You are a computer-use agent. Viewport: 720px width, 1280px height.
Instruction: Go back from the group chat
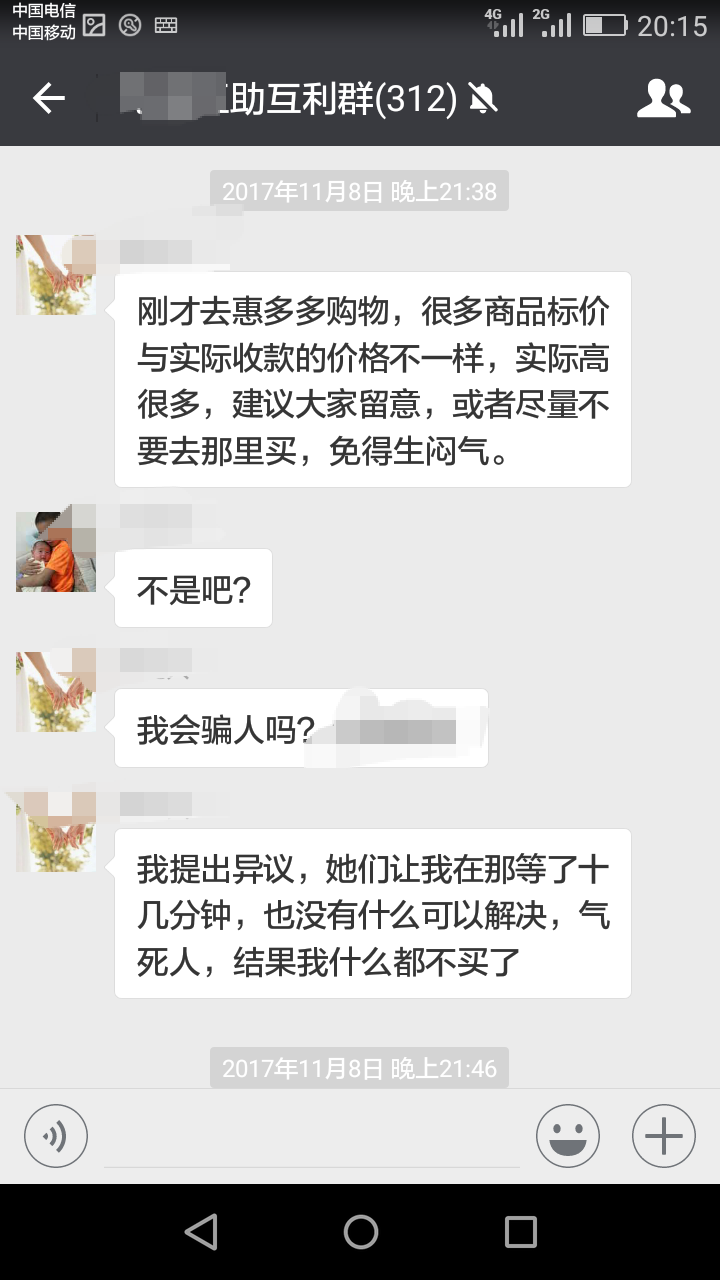[49, 98]
